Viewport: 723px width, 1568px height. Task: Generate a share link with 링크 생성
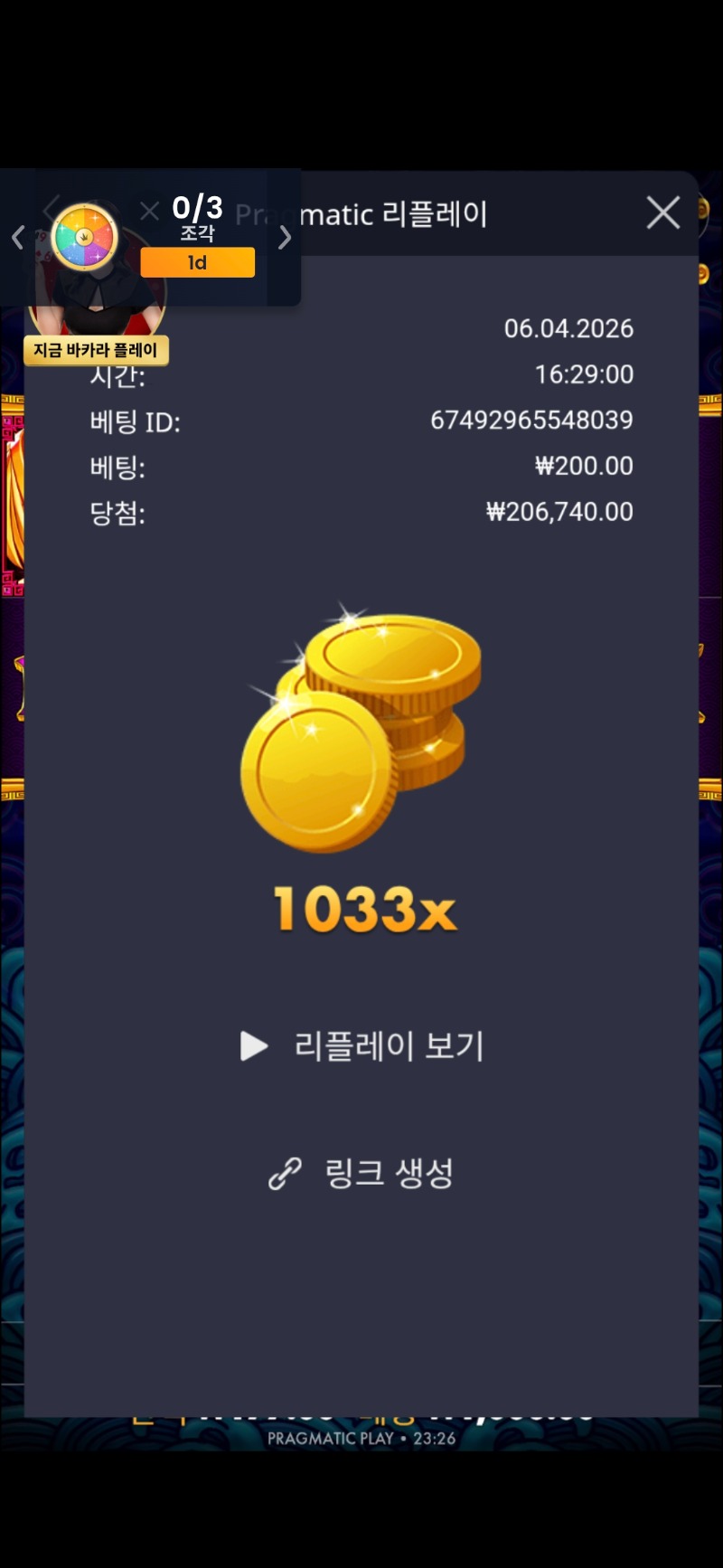pyautogui.click(x=361, y=1173)
